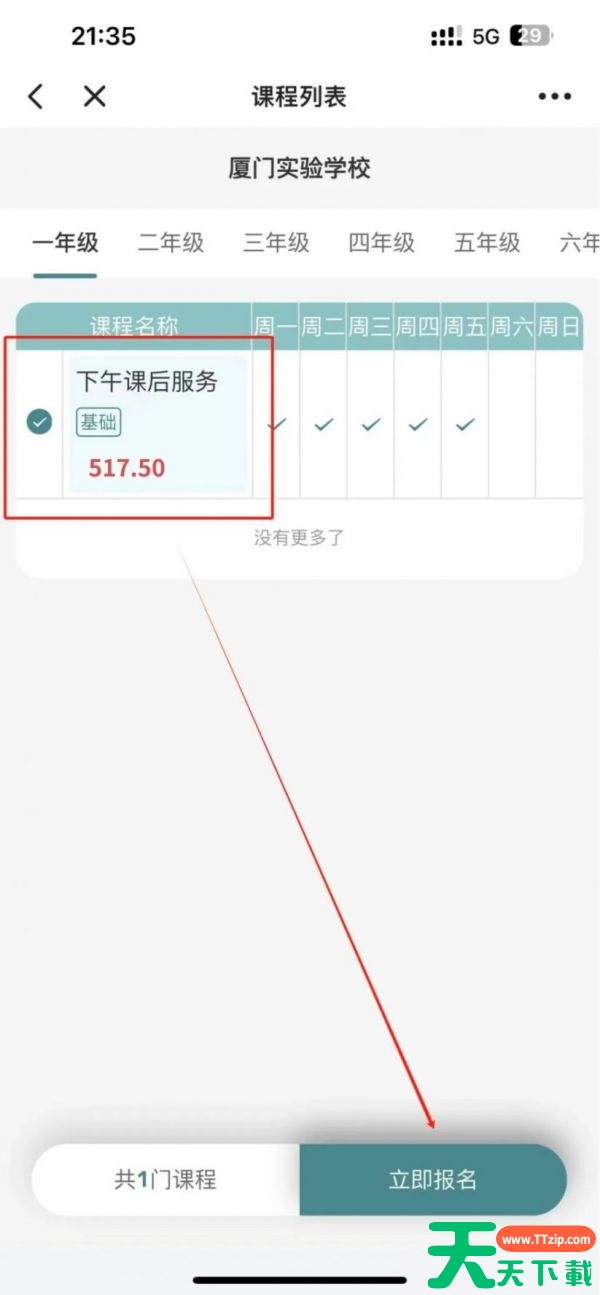Switch to the 五年级 tab

click(x=488, y=243)
